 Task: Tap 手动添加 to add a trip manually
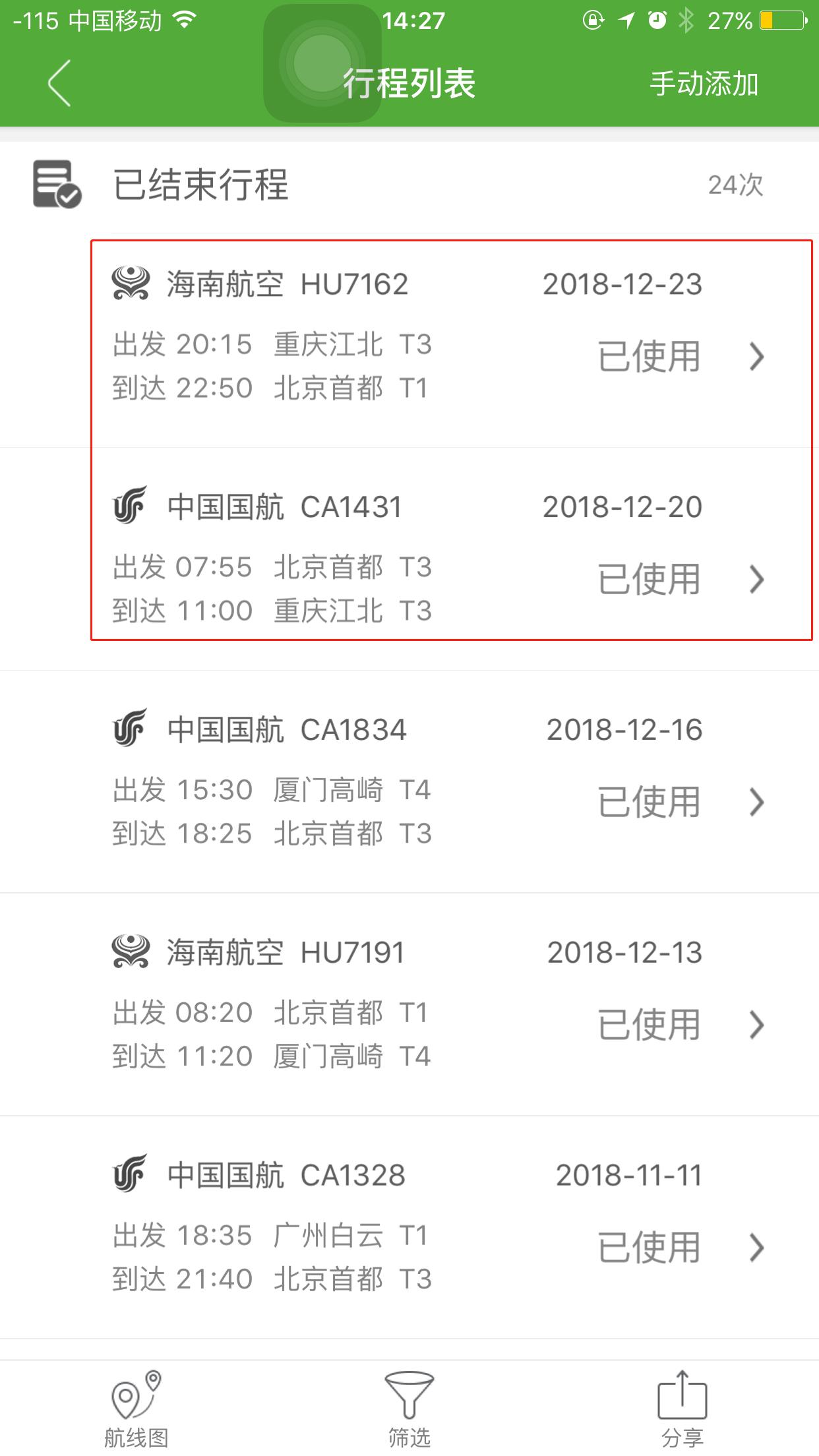pyautogui.click(x=704, y=84)
